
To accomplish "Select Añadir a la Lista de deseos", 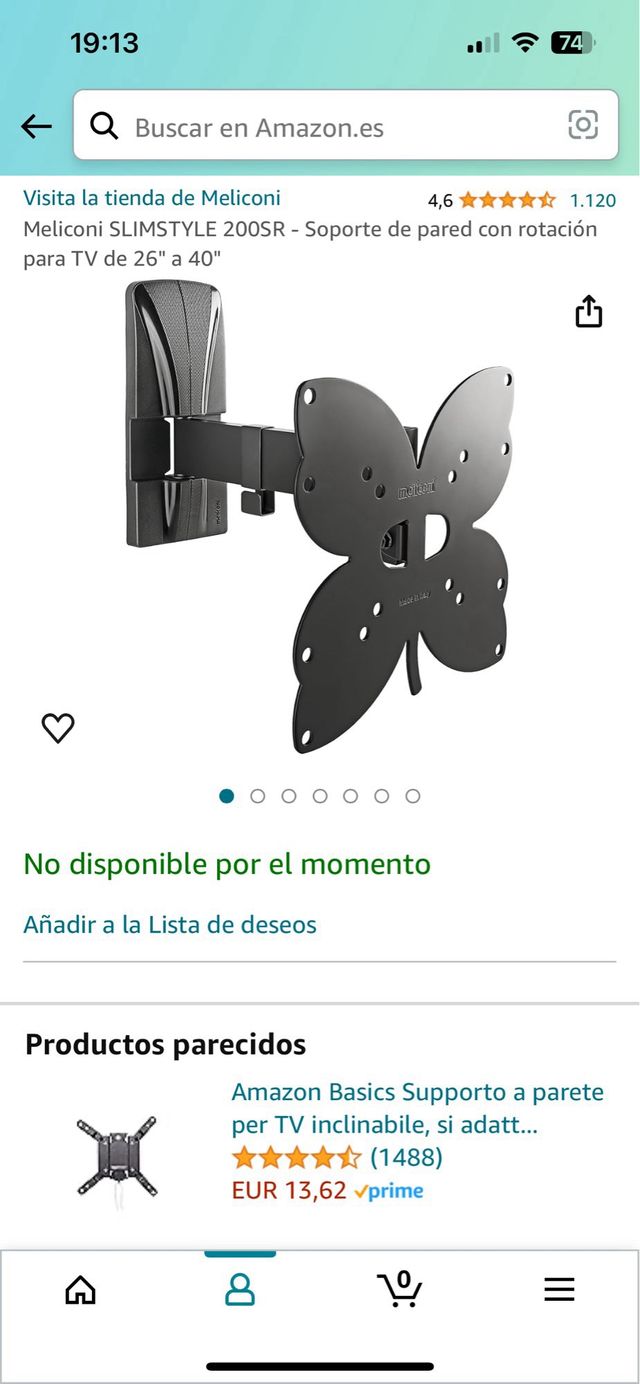I will 170,924.
